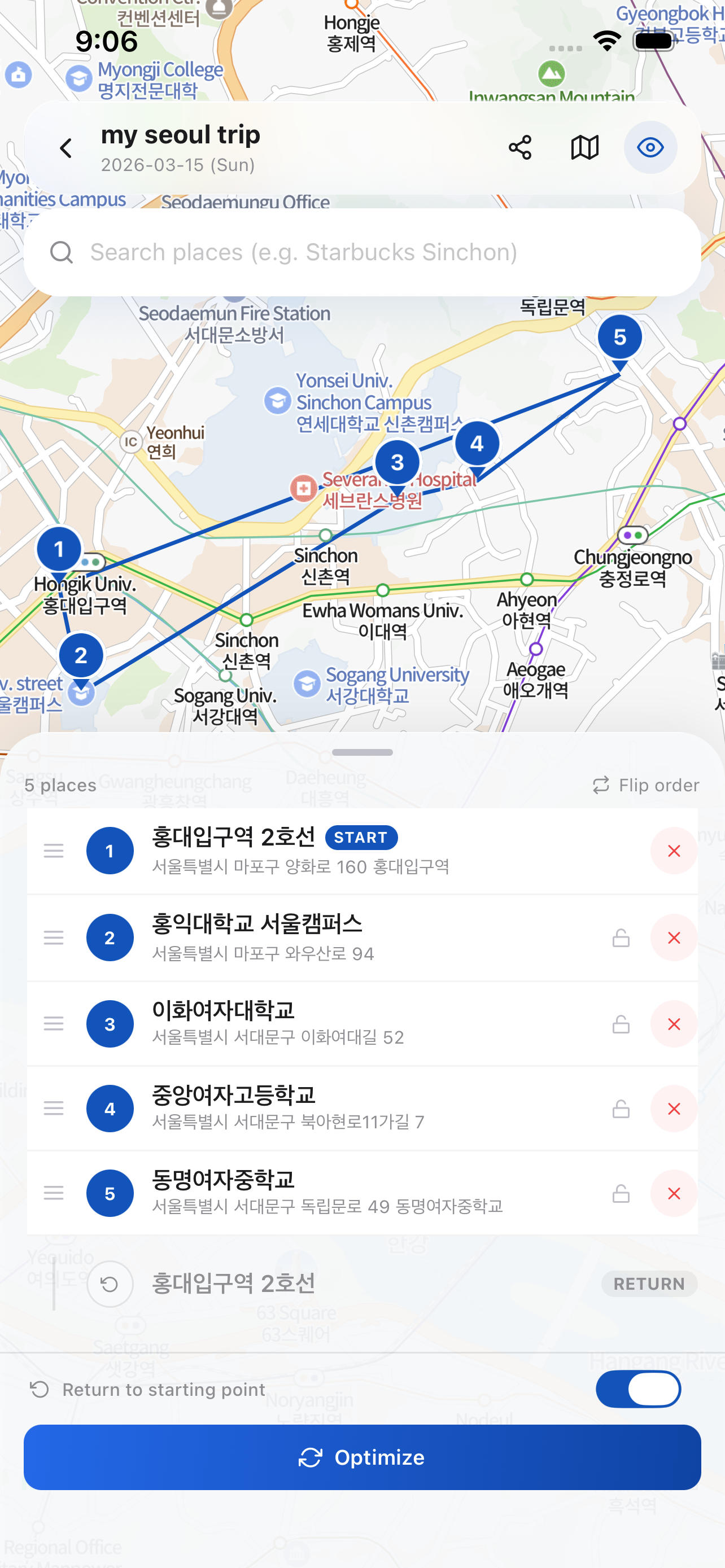Select the START badge on 홍대입구역 2호선
The width and height of the screenshot is (725, 1568).
pyautogui.click(x=361, y=838)
